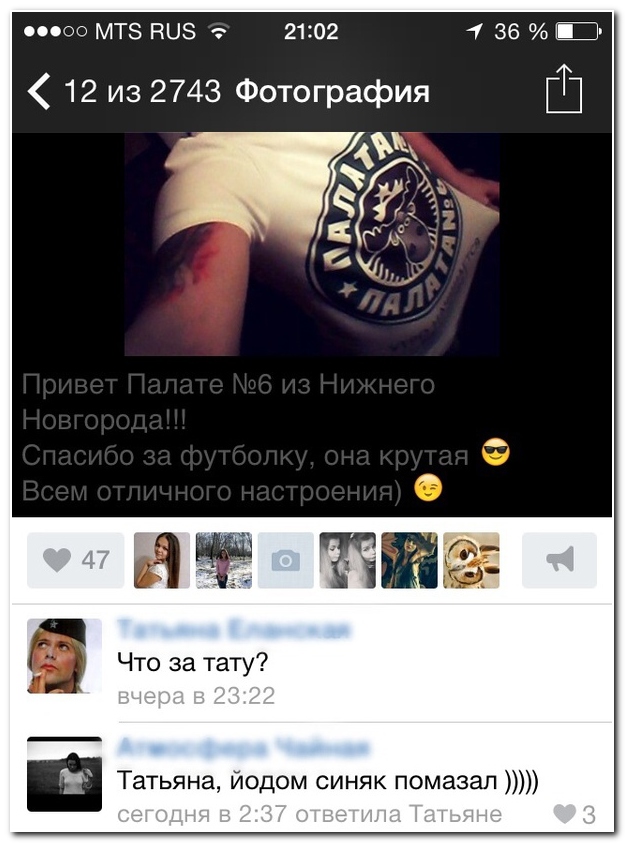Screen dimensions: 625x843
Task: Open the liker's avatar with snowy background
Action: pos(223,560)
